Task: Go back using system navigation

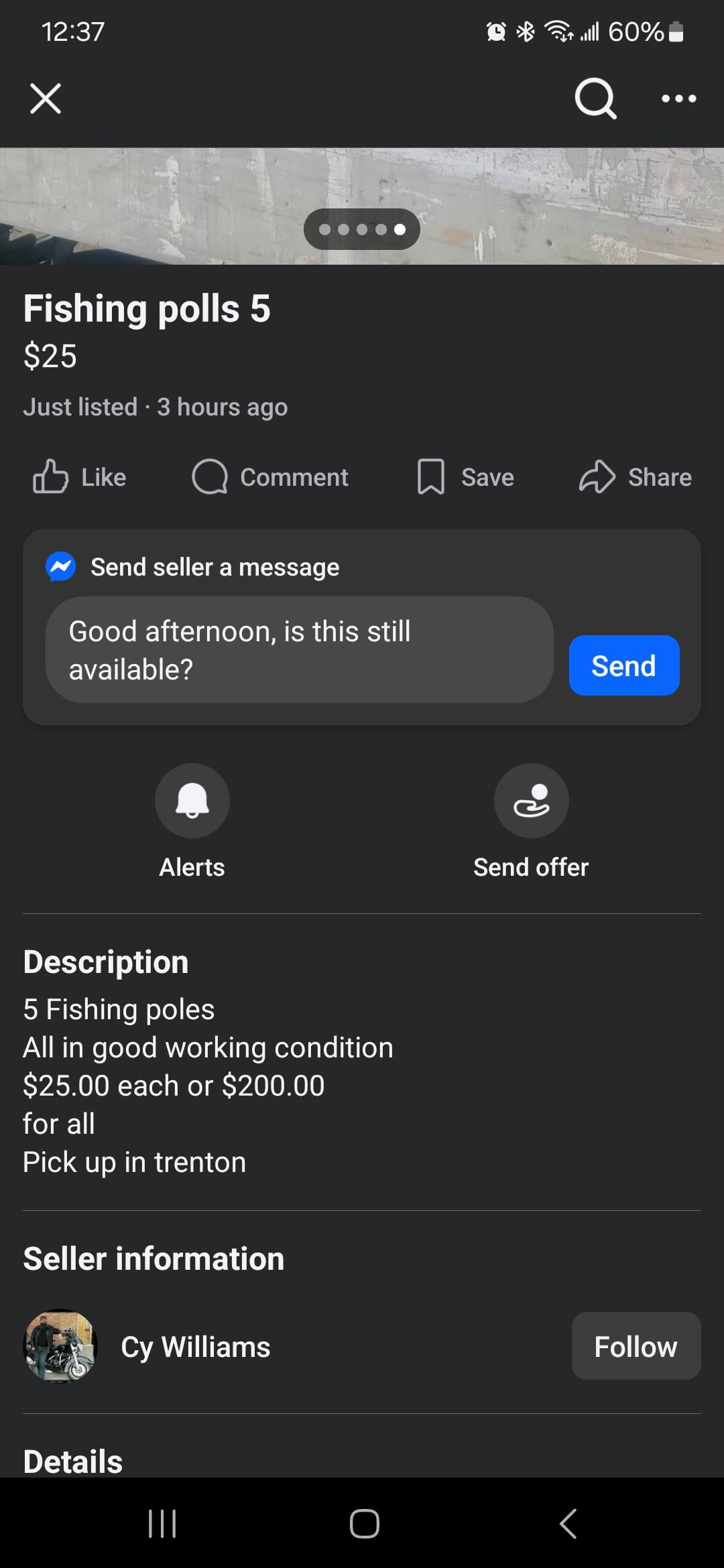Action: [x=568, y=1523]
